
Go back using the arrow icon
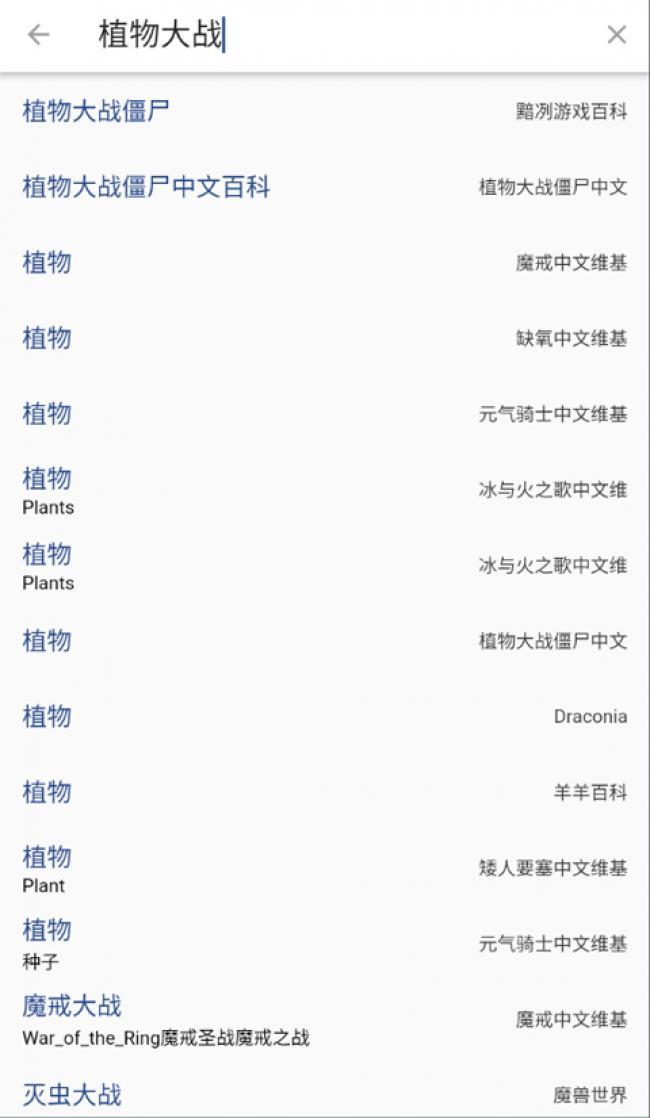pyautogui.click(x=38, y=35)
